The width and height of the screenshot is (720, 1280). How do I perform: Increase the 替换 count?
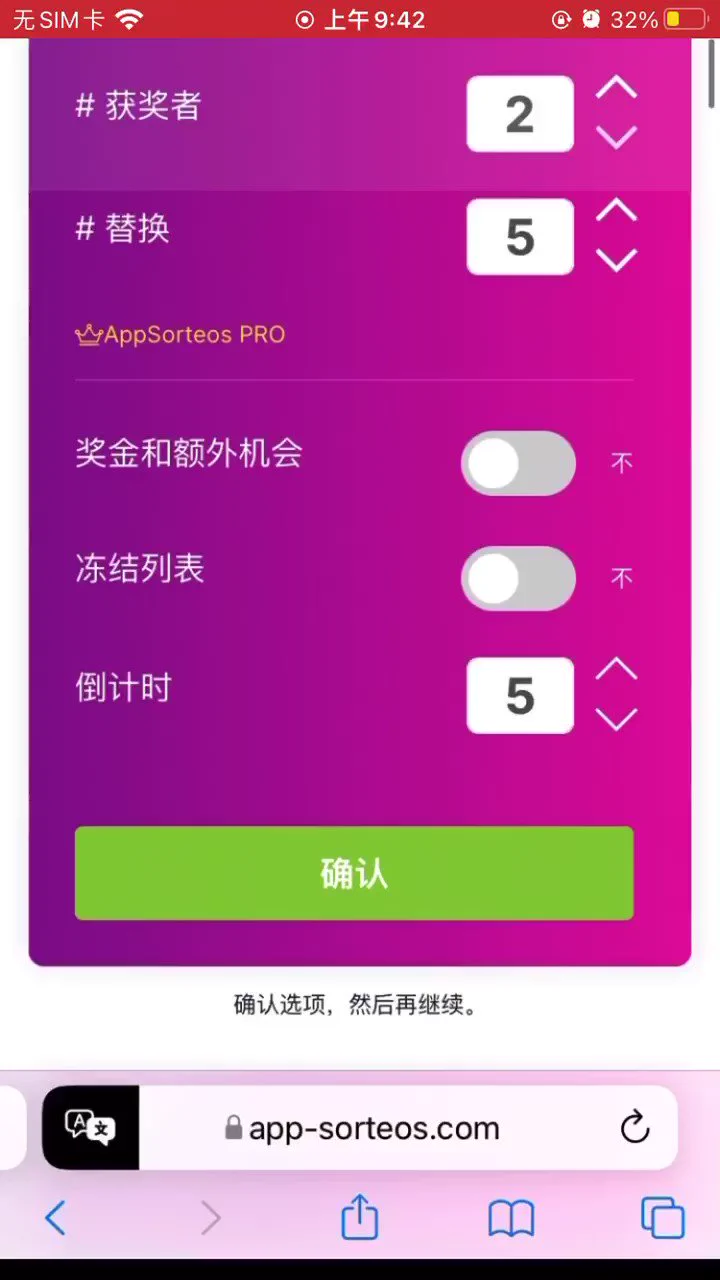(x=616, y=210)
